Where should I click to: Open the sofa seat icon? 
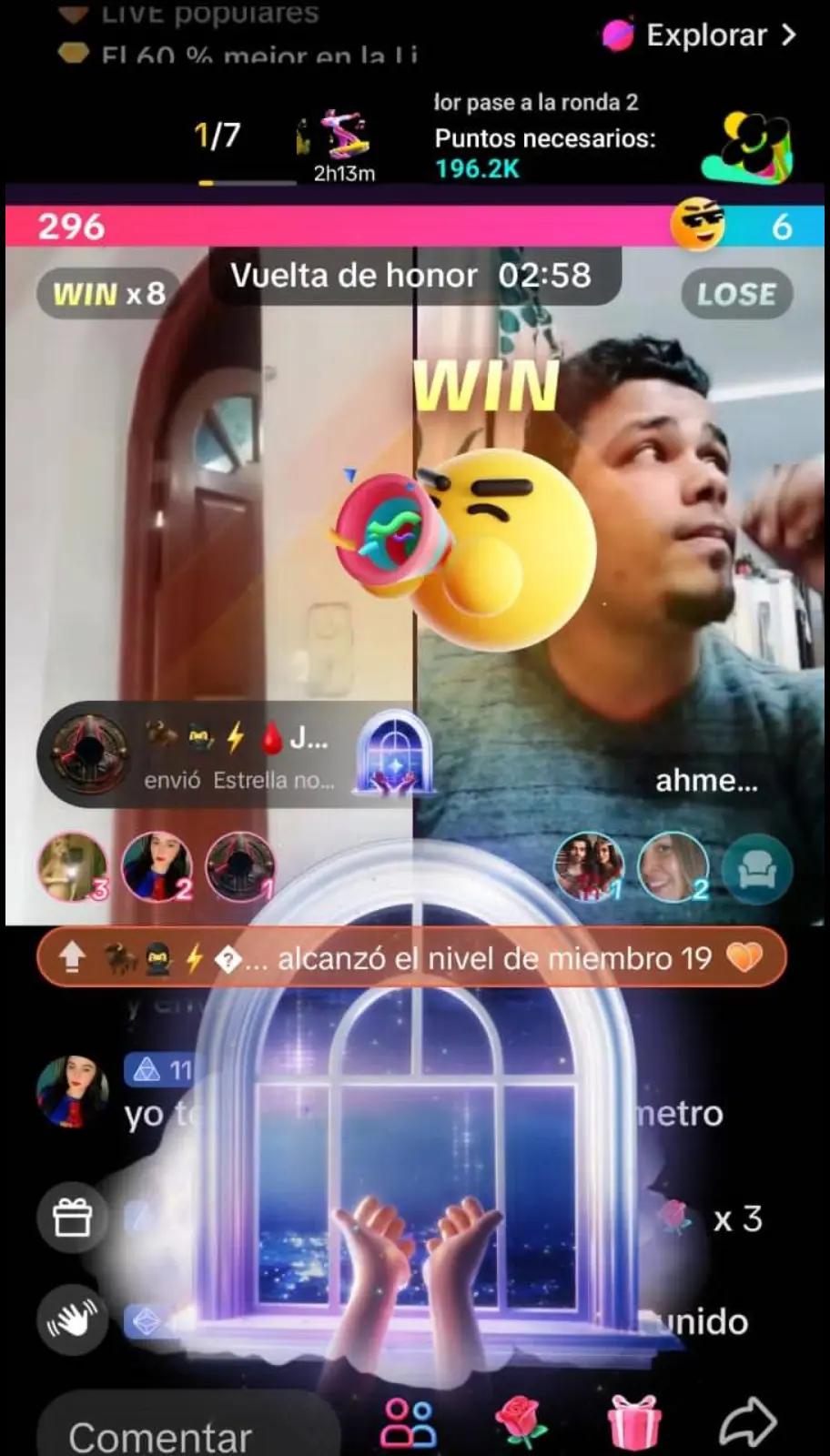(x=757, y=870)
